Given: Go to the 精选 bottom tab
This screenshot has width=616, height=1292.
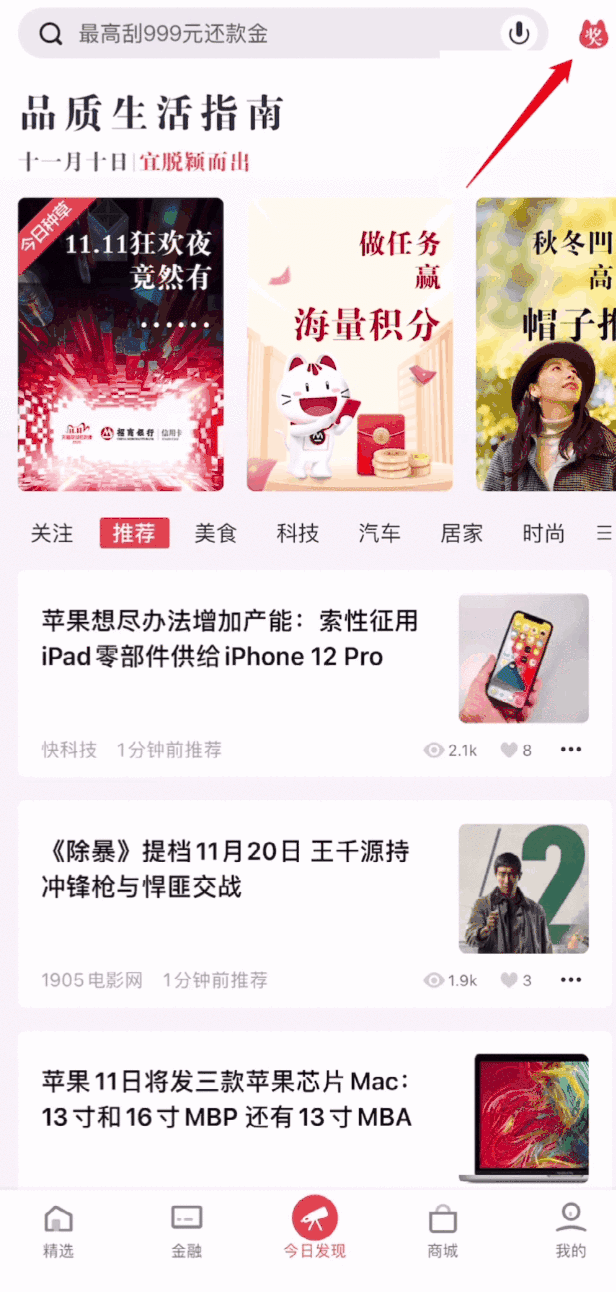Looking at the screenshot, I should click(58, 1230).
